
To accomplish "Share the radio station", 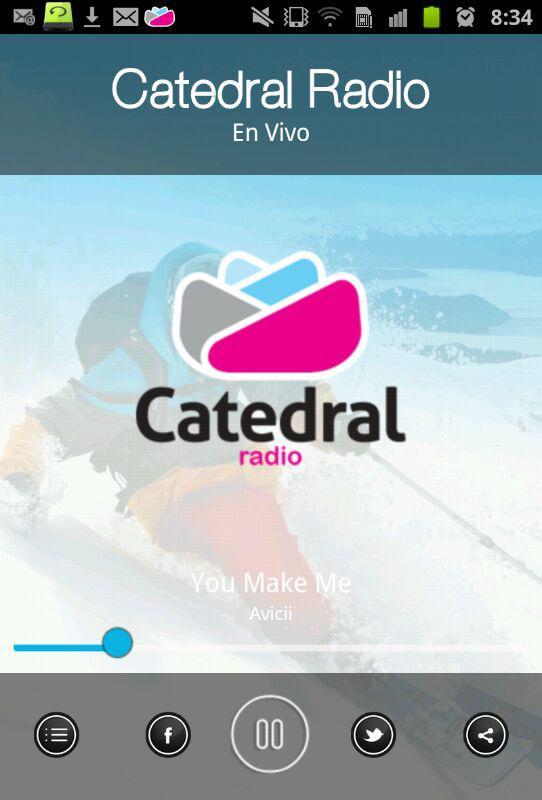I will 485,735.
